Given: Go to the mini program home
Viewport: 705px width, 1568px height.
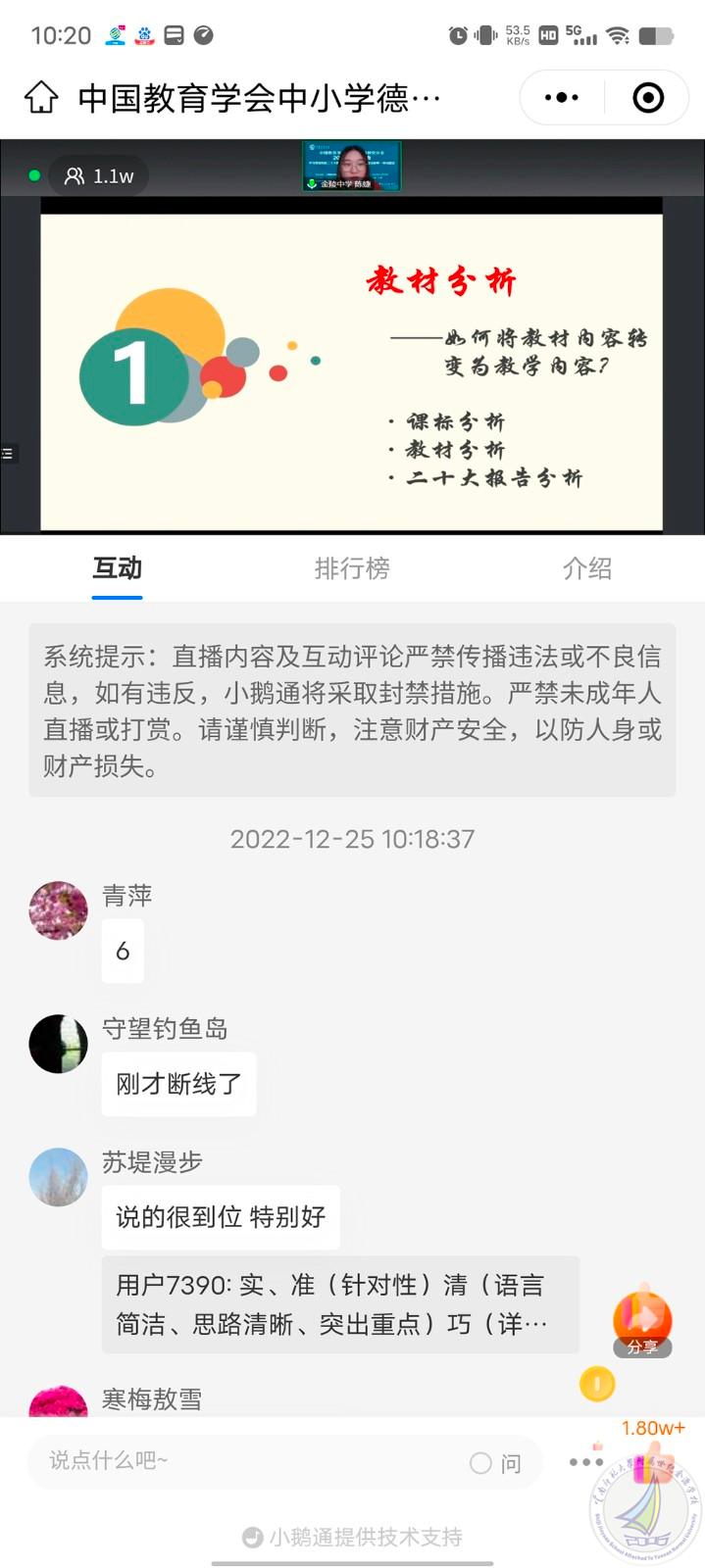Looking at the screenshot, I should [41, 97].
